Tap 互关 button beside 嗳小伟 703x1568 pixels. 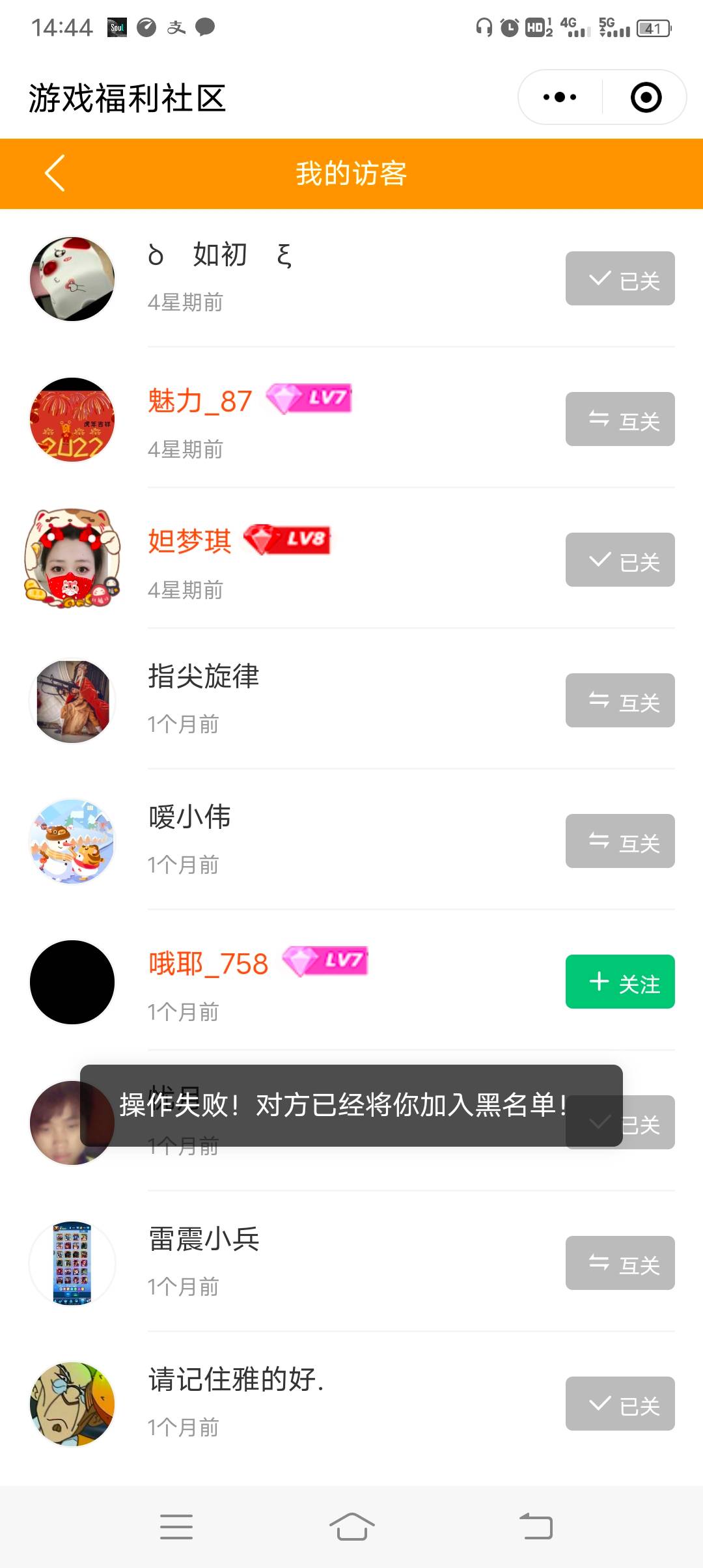coord(620,841)
